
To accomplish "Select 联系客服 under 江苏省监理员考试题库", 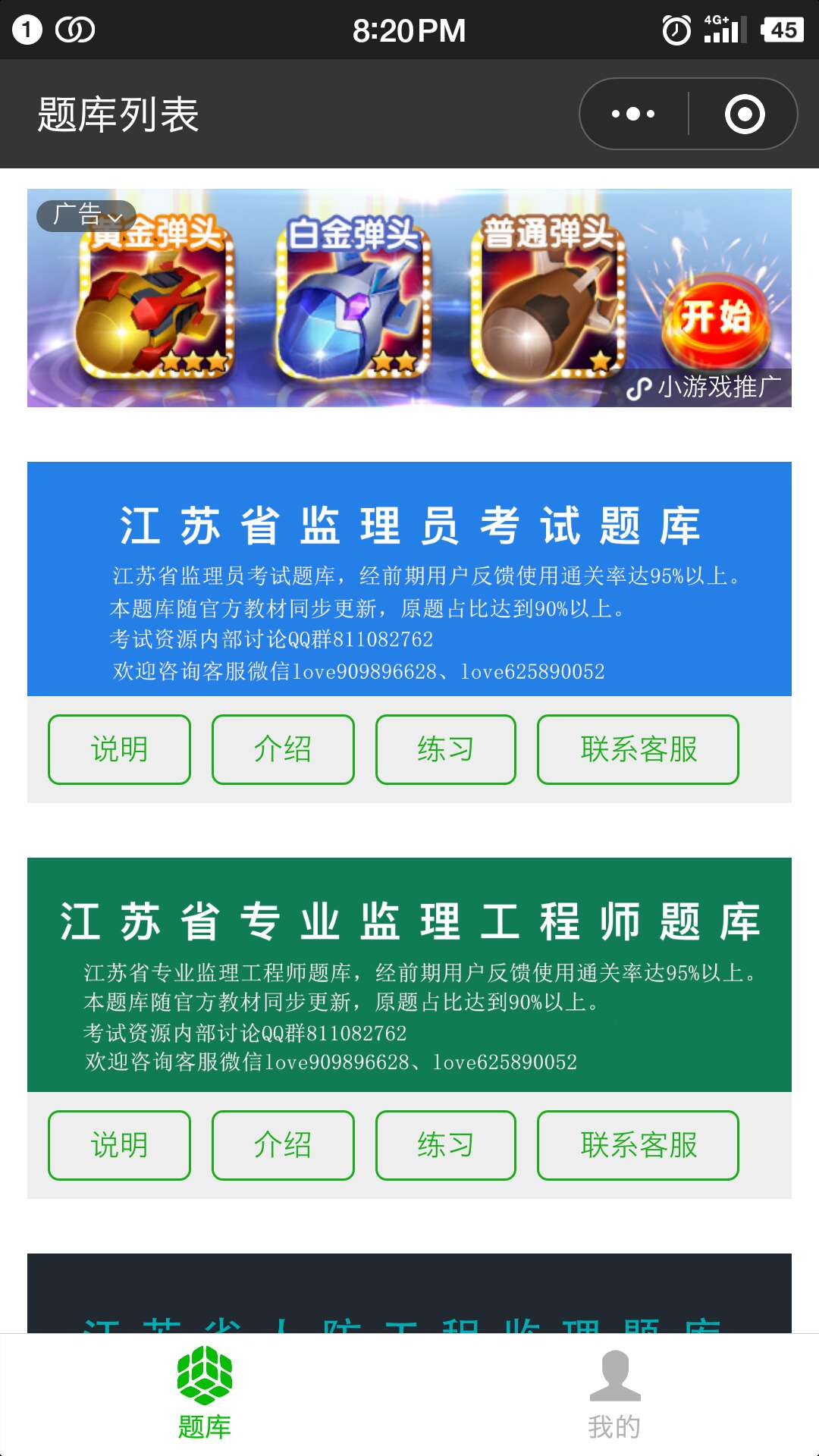I will (x=638, y=749).
